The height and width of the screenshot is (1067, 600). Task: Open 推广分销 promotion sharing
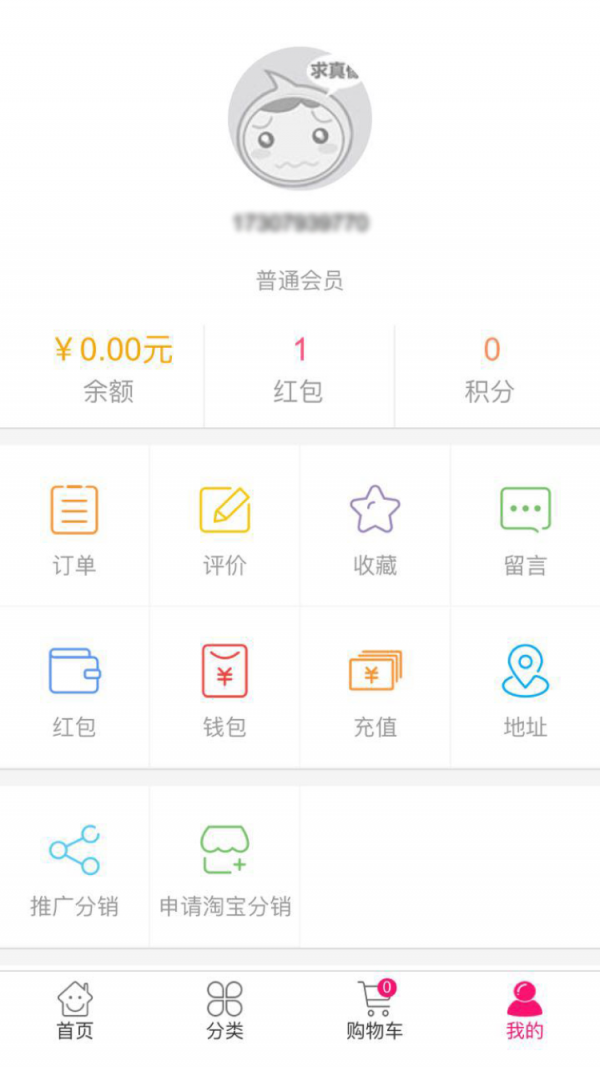click(74, 868)
